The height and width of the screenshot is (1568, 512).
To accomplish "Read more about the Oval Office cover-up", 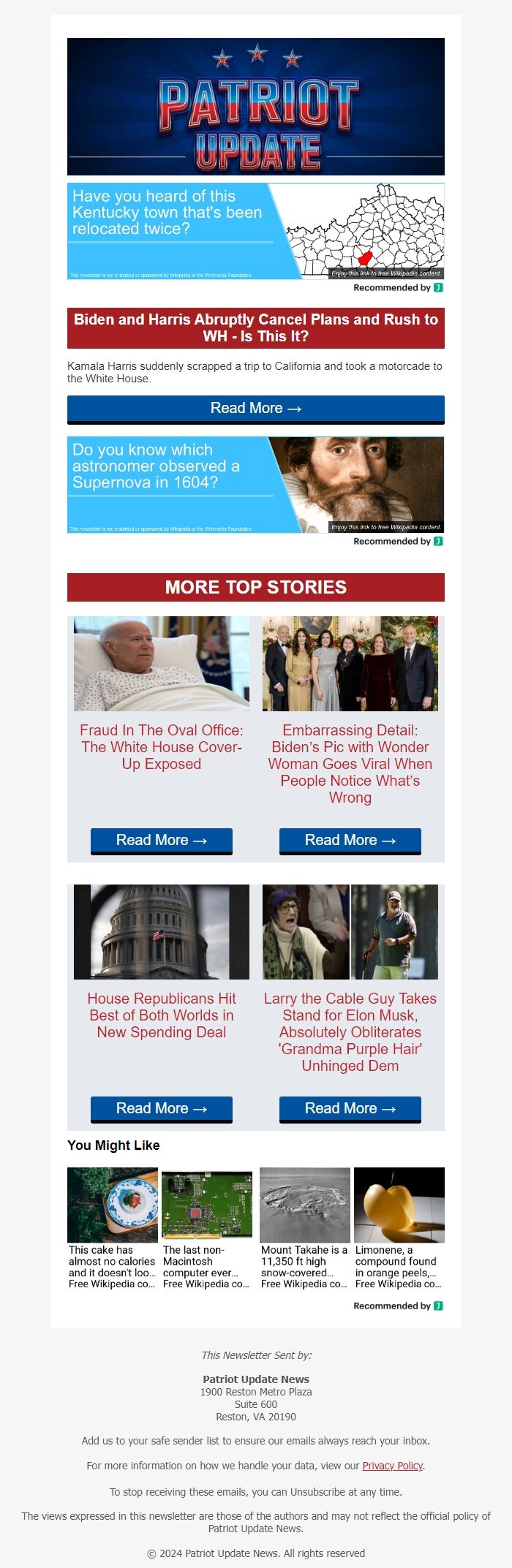I will tap(161, 841).
